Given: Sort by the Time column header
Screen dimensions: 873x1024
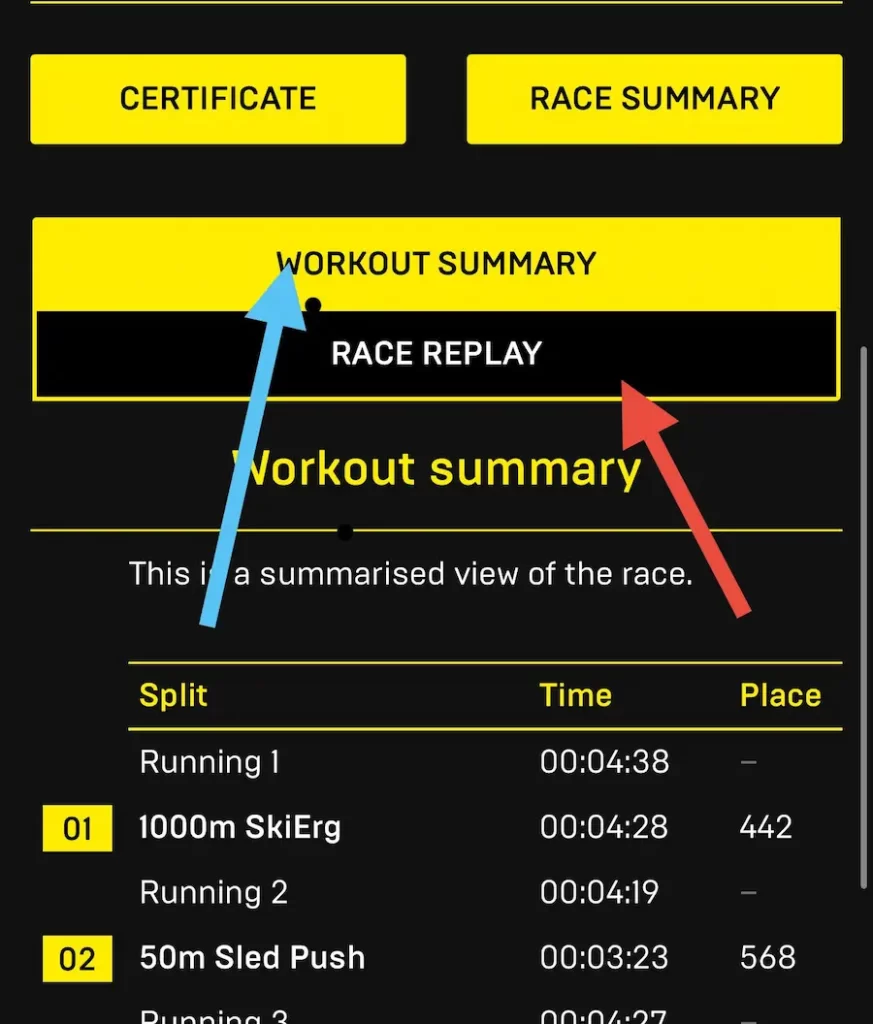Looking at the screenshot, I should (576, 695).
